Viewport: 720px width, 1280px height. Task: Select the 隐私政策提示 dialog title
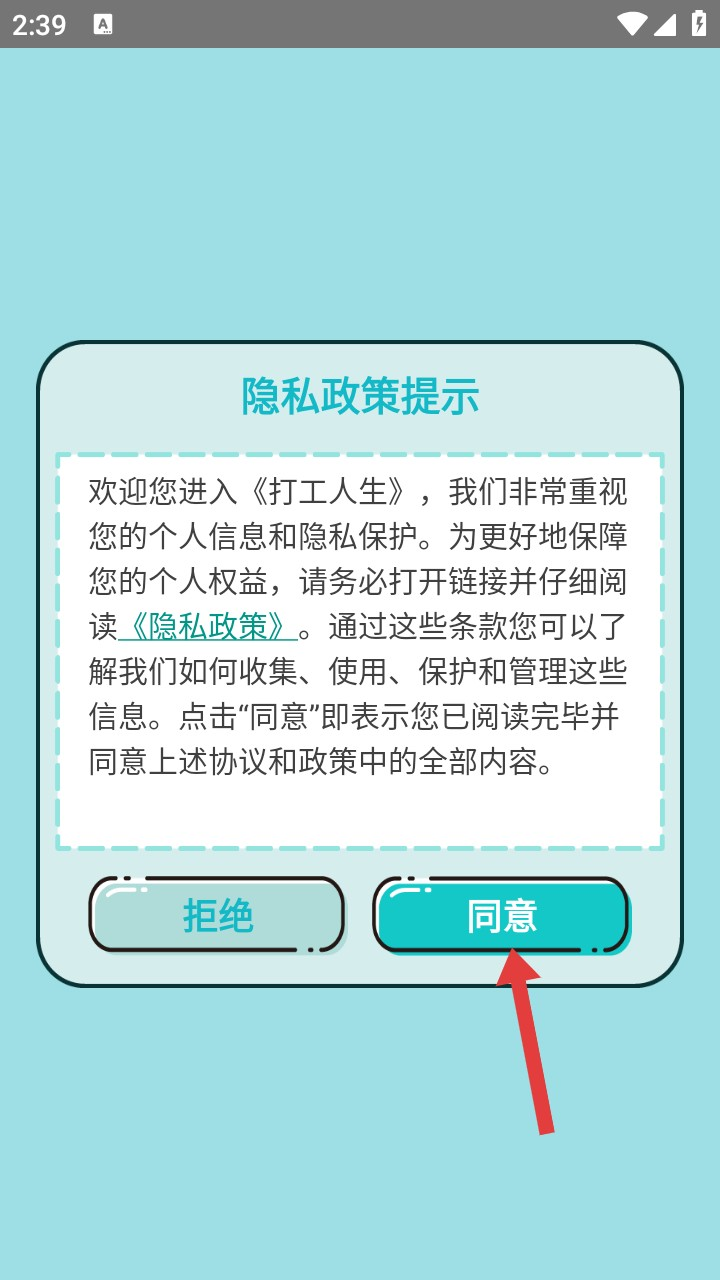(x=360, y=397)
